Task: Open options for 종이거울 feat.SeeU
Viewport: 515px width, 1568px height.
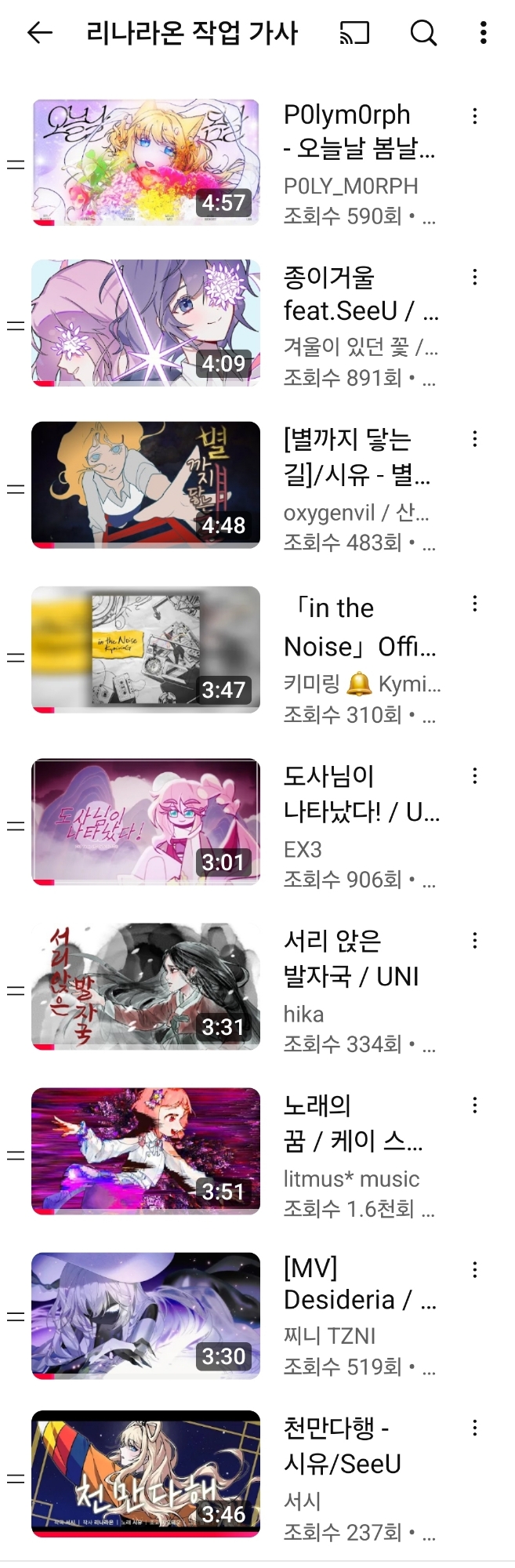Action: [474, 277]
